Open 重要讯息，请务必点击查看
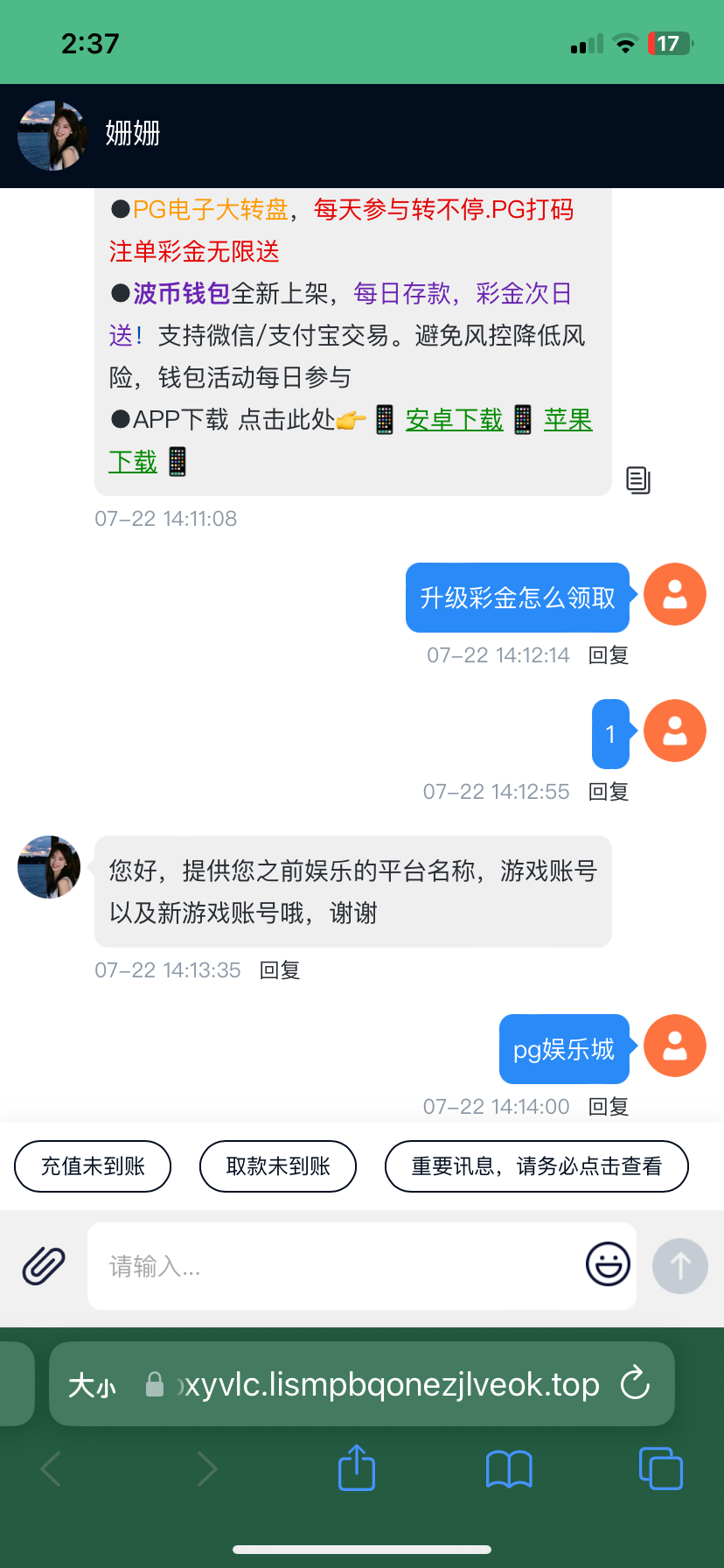This screenshot has width=724, height=1568. point(536,1165)
